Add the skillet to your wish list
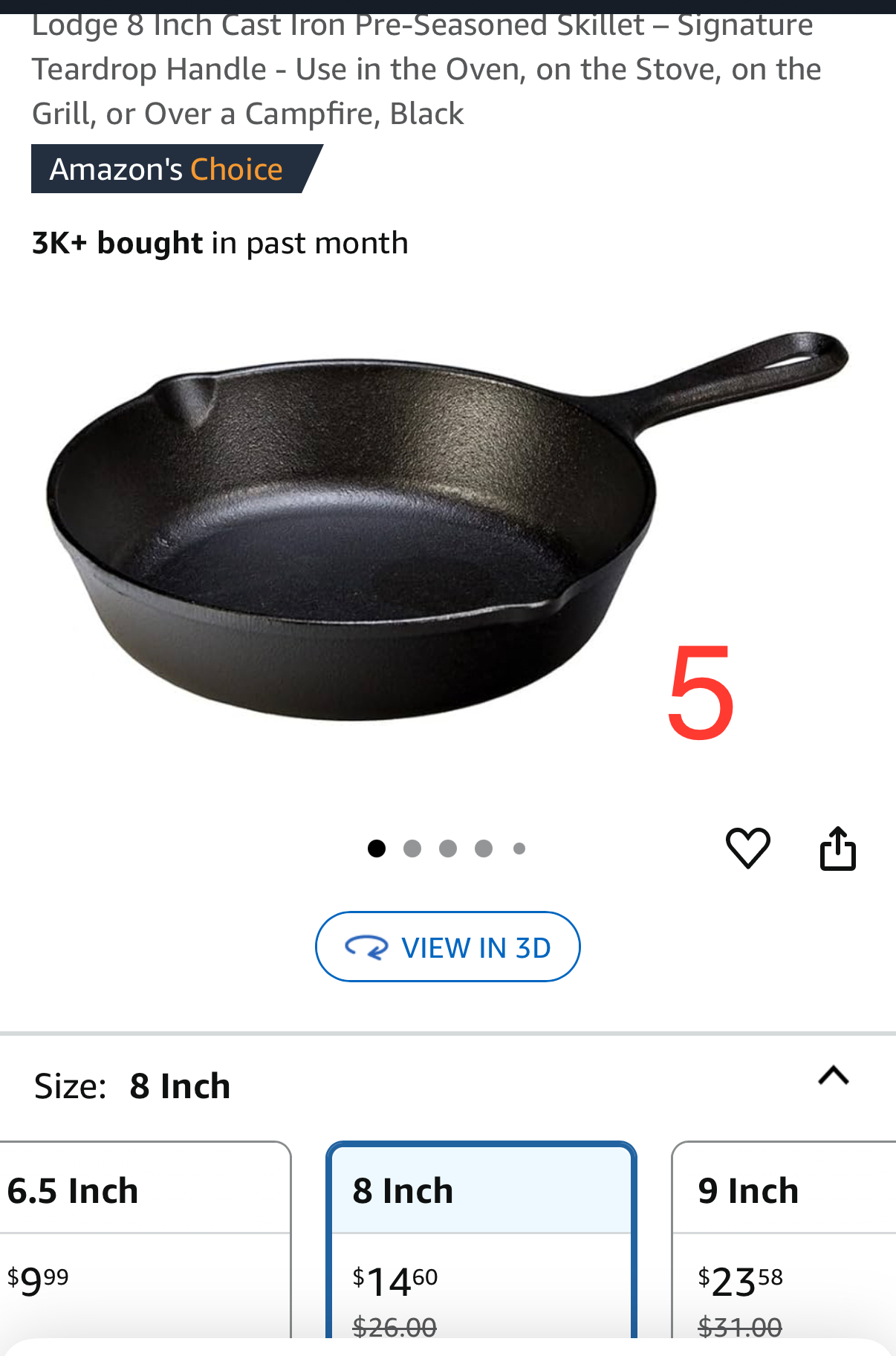The width and height of the screenshot is (896, 1356). coord(747,848)
